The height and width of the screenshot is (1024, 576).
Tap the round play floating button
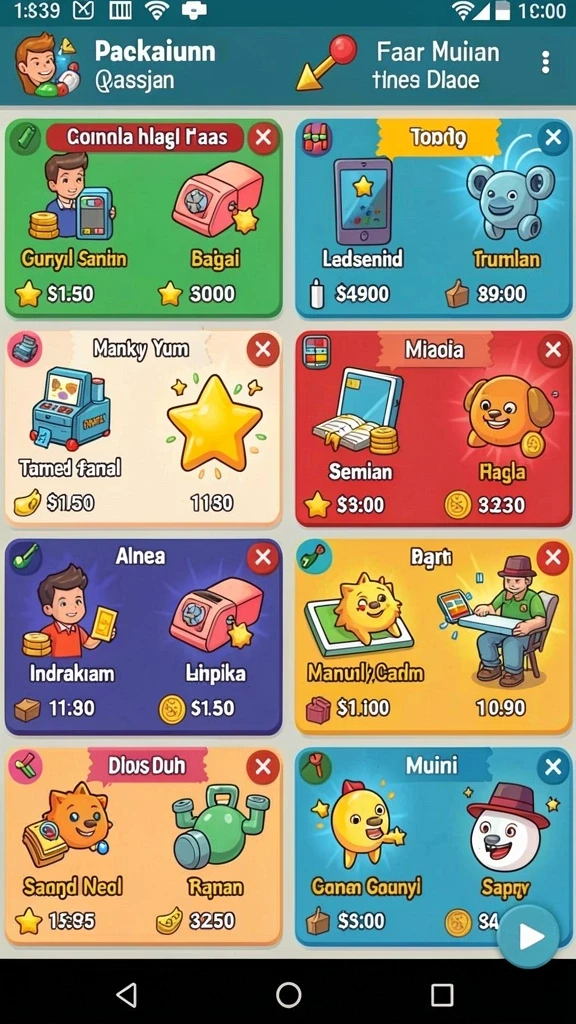click(528, 936)
